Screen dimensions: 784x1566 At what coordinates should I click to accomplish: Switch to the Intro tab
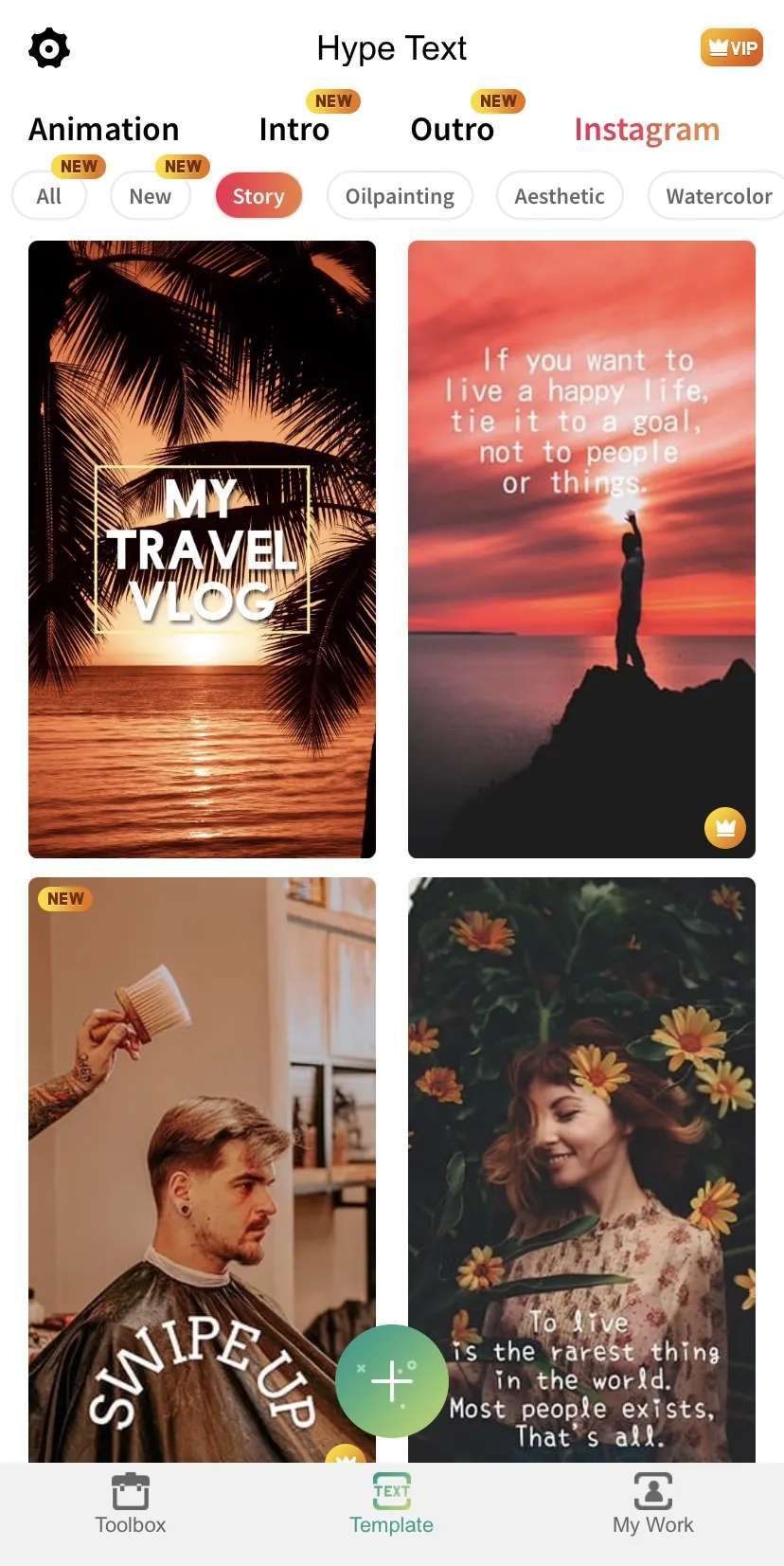[294, 129]
